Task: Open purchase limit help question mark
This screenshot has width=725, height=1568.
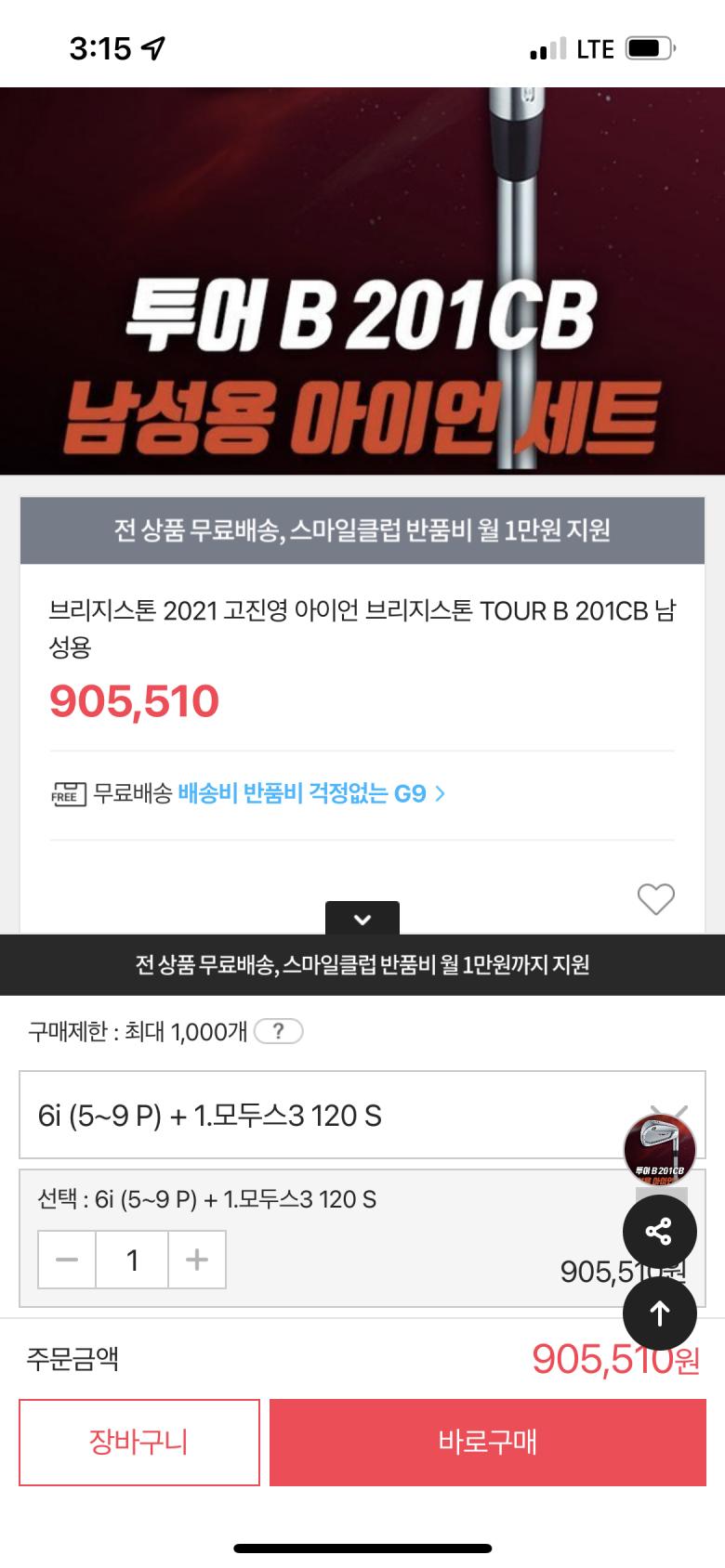Action: point(278,1031)
